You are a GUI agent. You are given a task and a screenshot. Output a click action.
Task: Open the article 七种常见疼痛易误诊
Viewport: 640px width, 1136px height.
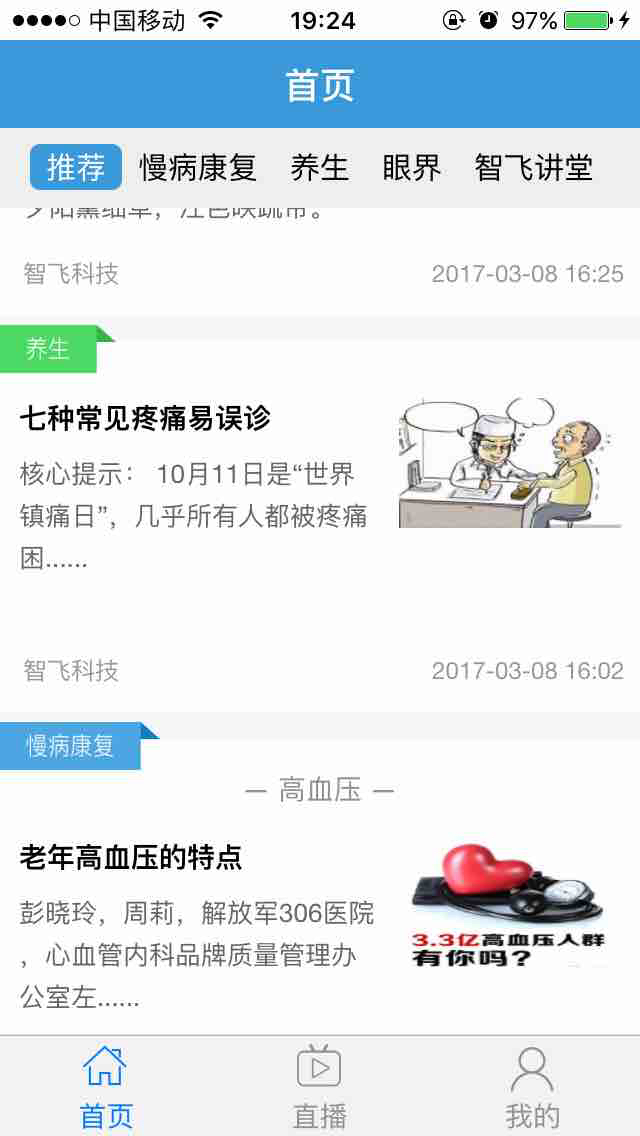point(146,418)
